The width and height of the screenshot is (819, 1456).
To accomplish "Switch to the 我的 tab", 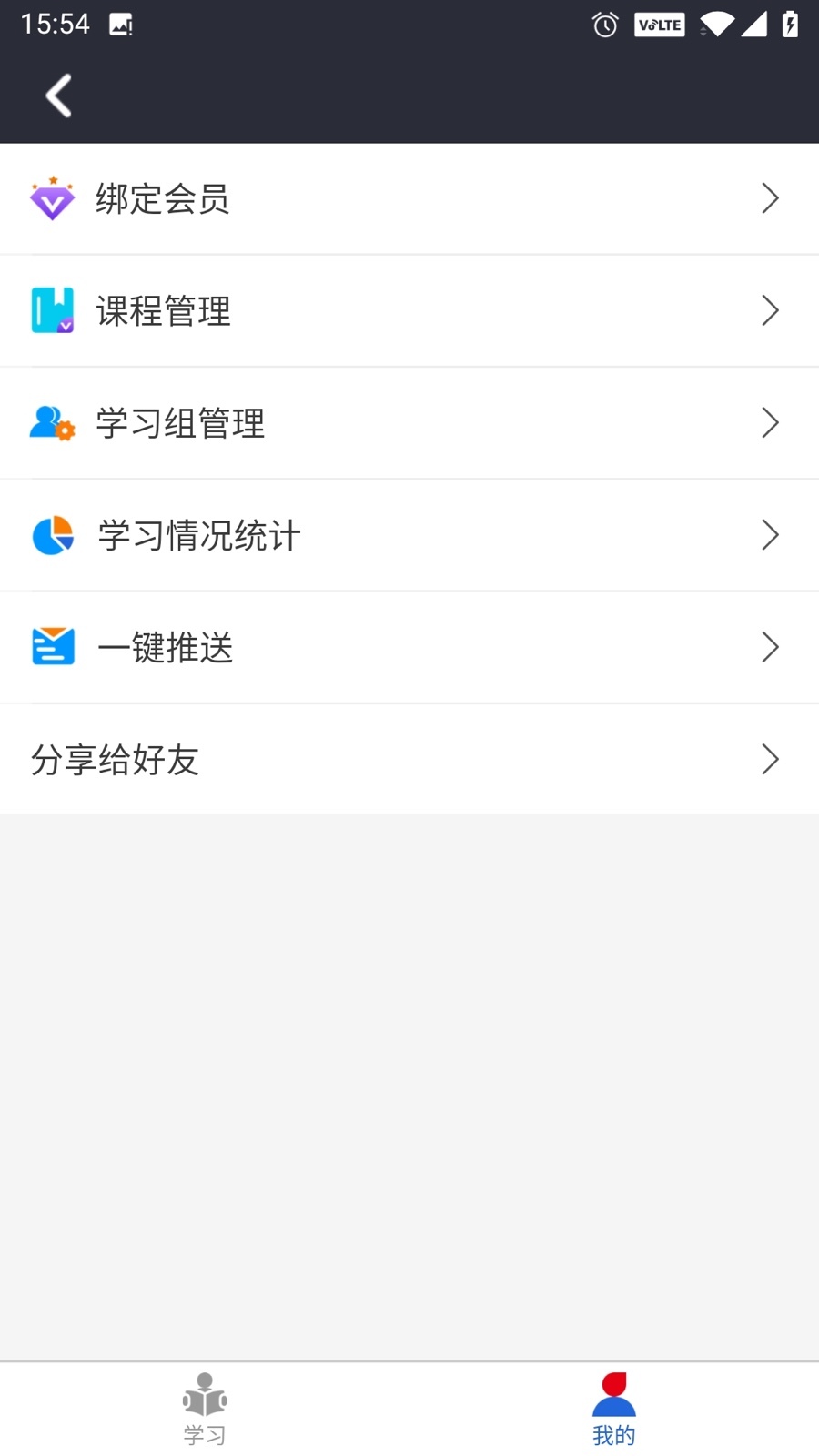I will click(614, 1409).
